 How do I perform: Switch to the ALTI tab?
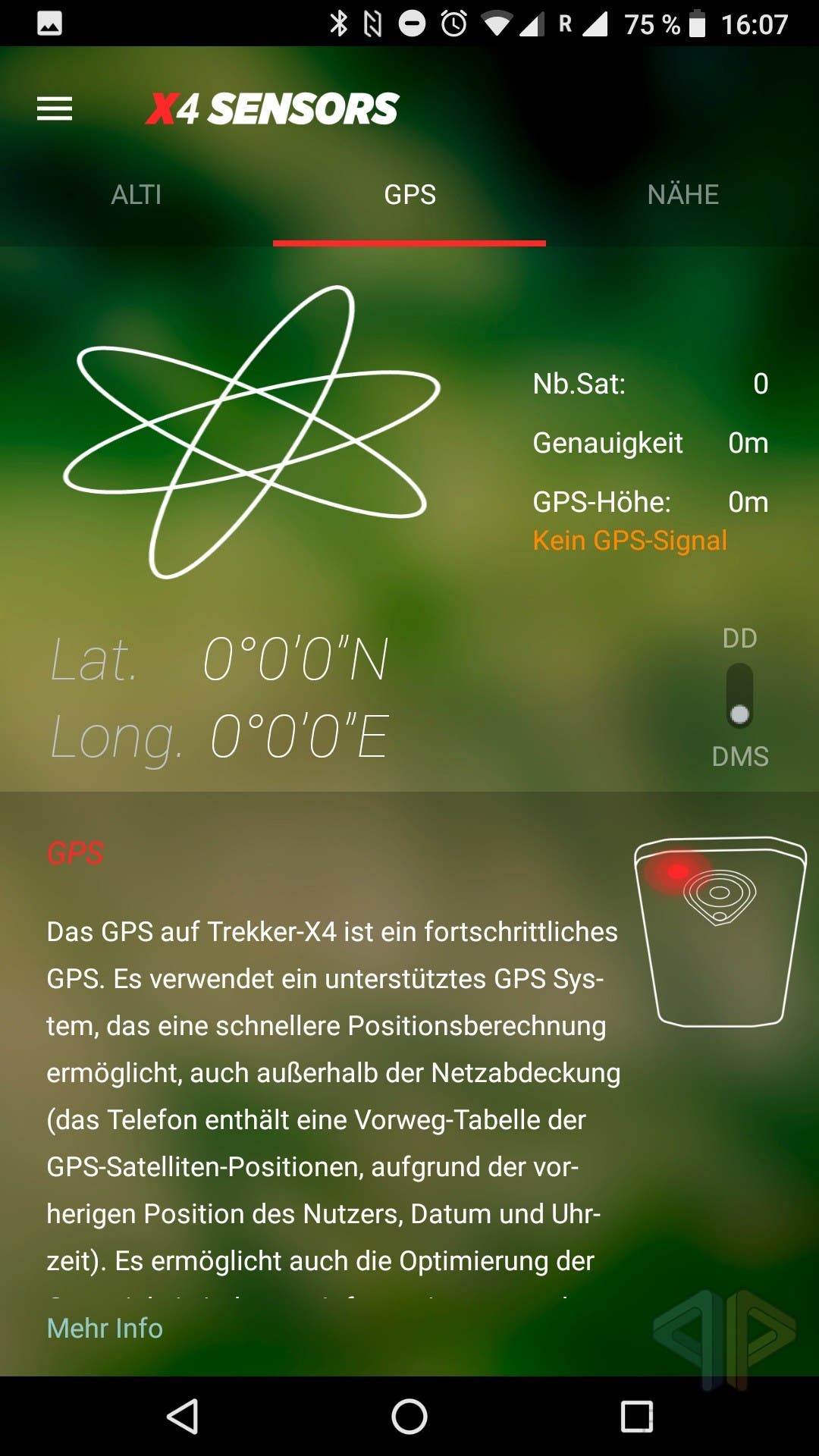[136, 195]
